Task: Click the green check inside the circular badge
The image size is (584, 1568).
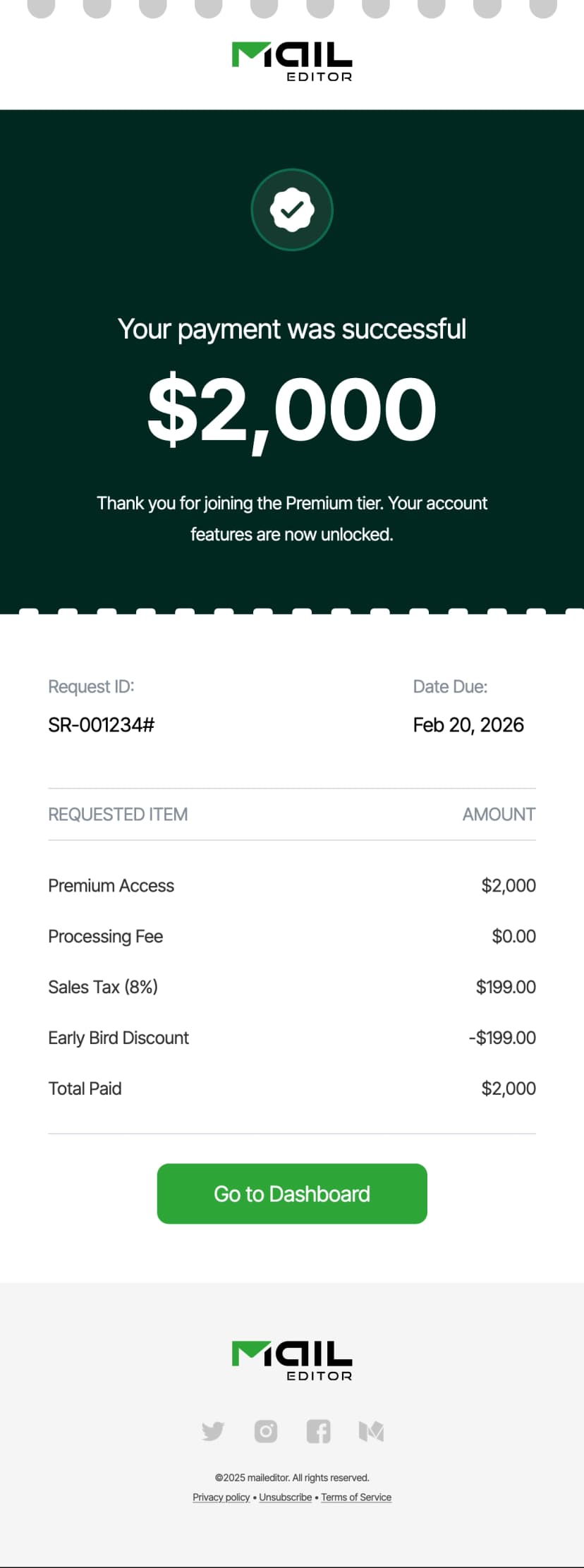Action: click(x=292, y=209)
